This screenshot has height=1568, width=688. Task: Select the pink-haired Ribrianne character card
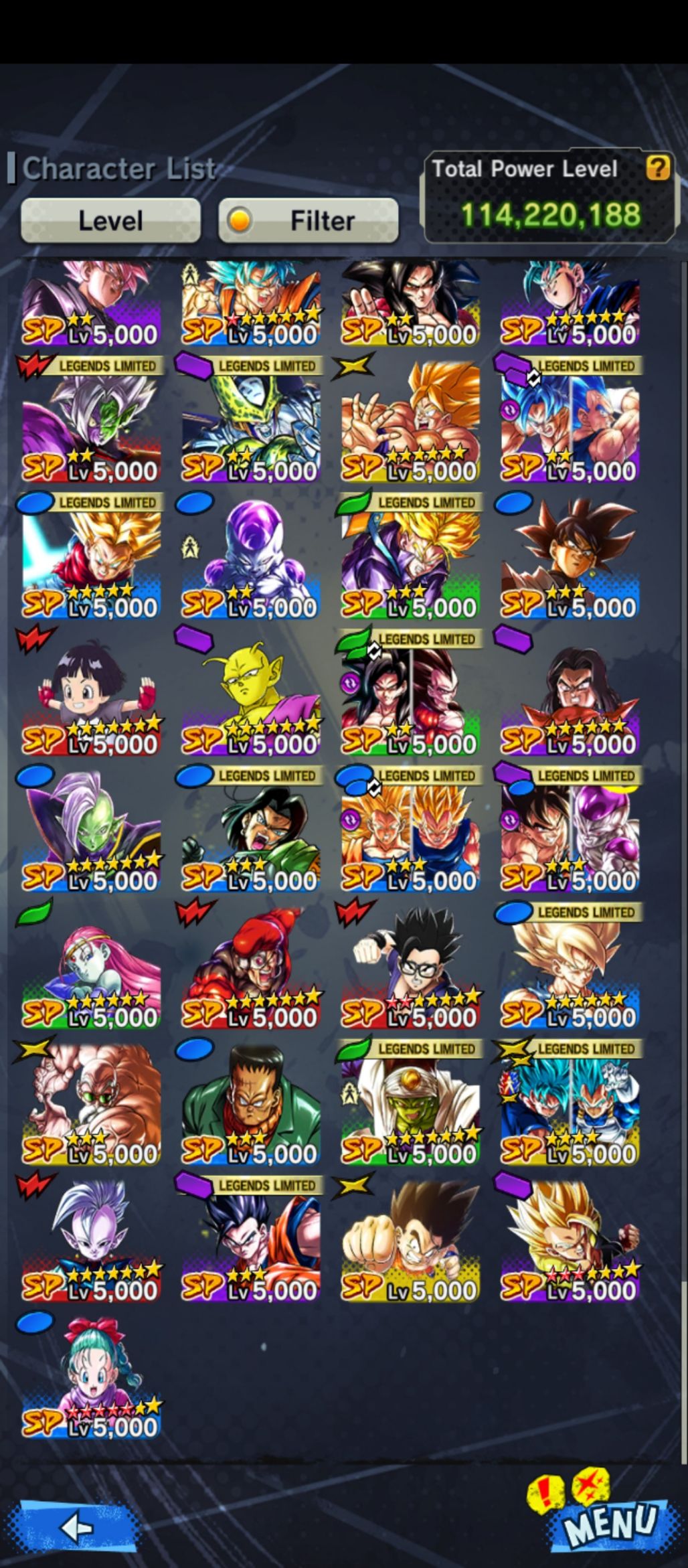pyautogui.click(x=91, y=965)
